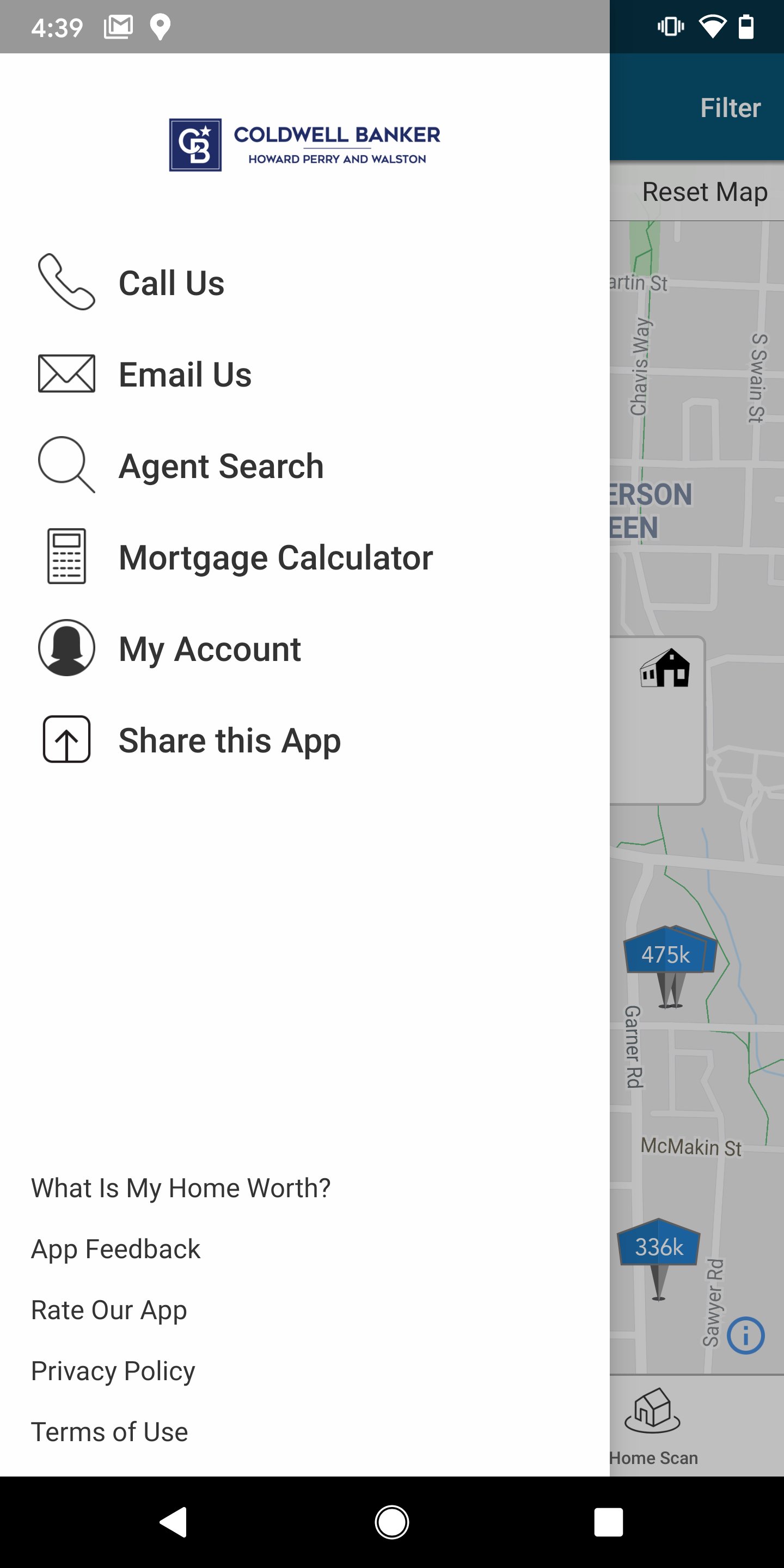Open Agent Search
Image resolution: width=784 pixels, height=1568 pixels.
coord(220,466)
